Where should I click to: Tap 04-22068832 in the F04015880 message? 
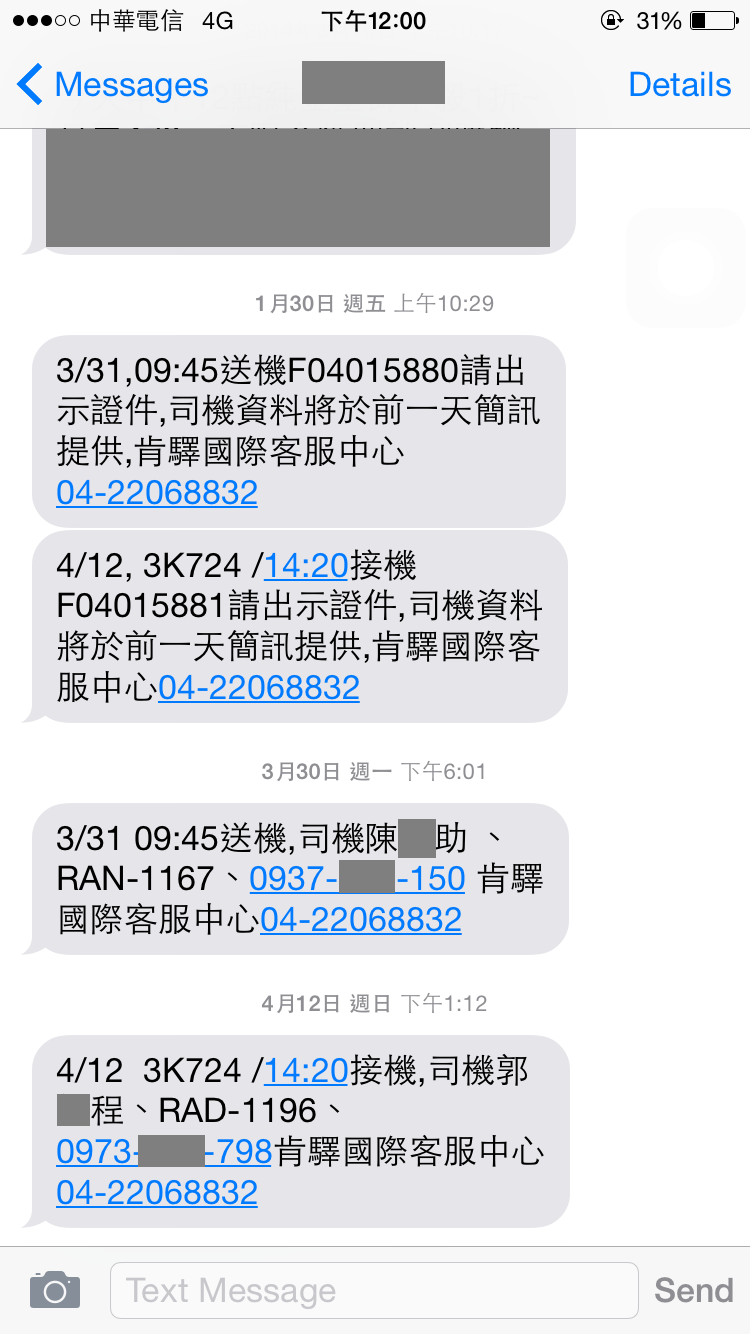tap(157, 492)
